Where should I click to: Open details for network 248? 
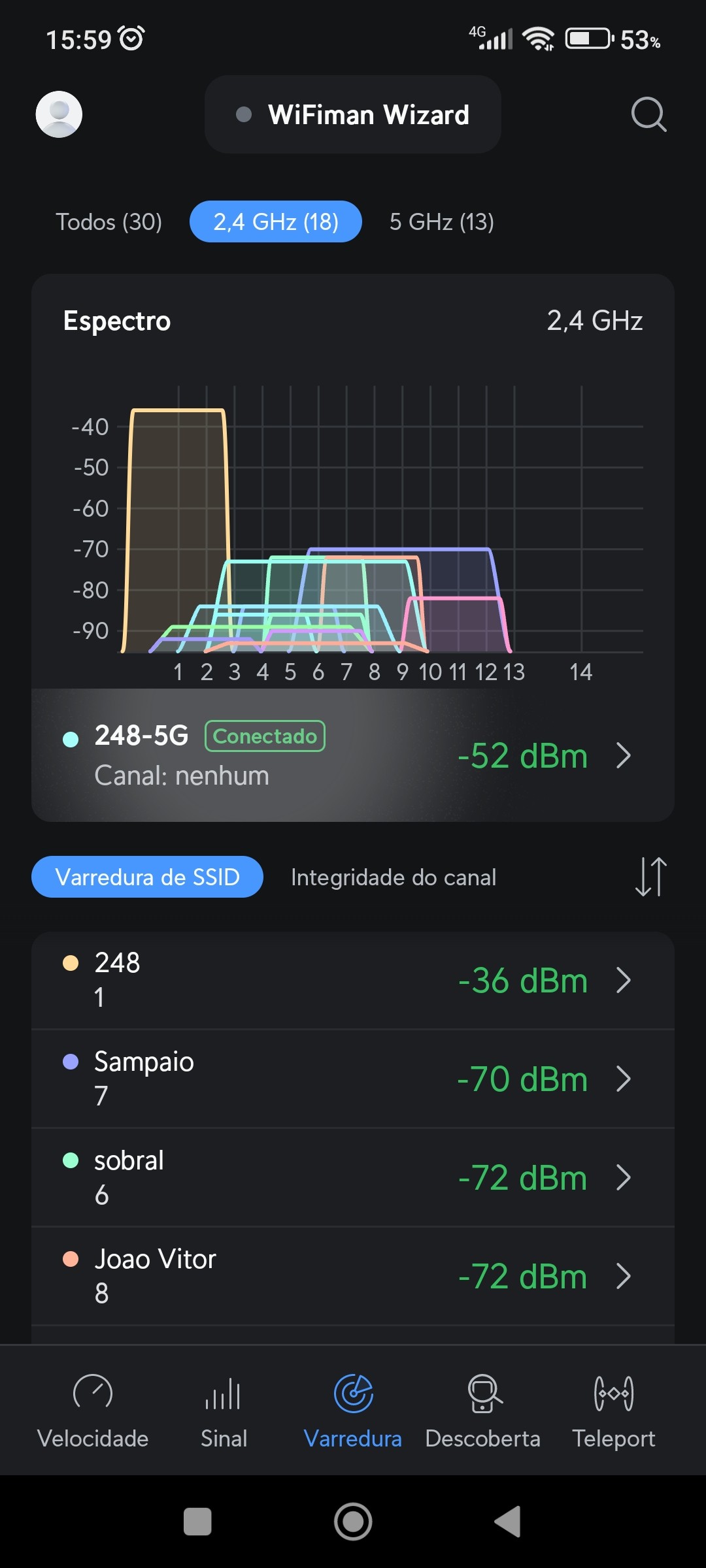point(353,980)
